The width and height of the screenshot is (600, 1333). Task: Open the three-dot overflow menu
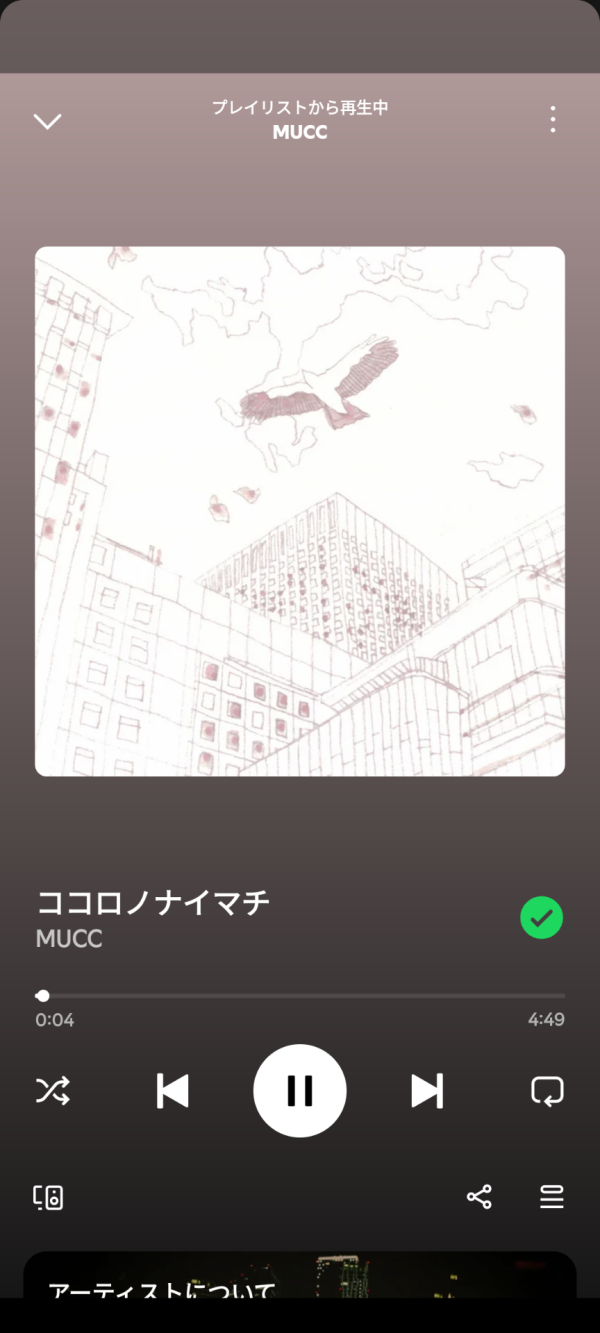click(552, 120)
